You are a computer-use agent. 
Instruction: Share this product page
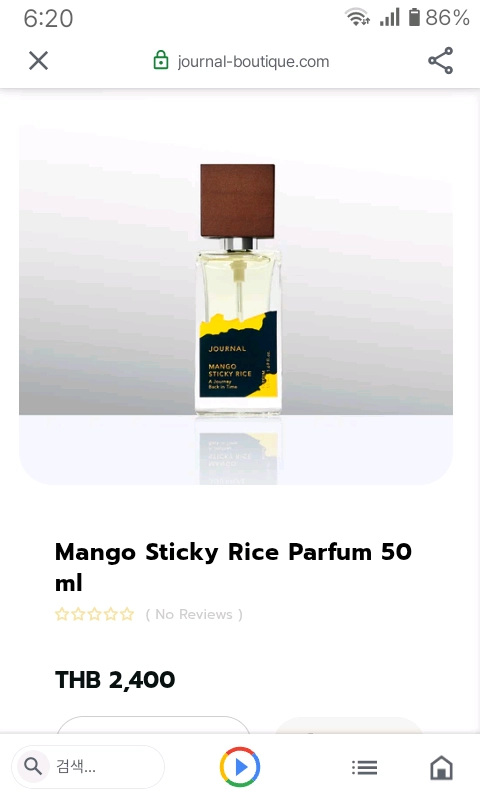440,61
